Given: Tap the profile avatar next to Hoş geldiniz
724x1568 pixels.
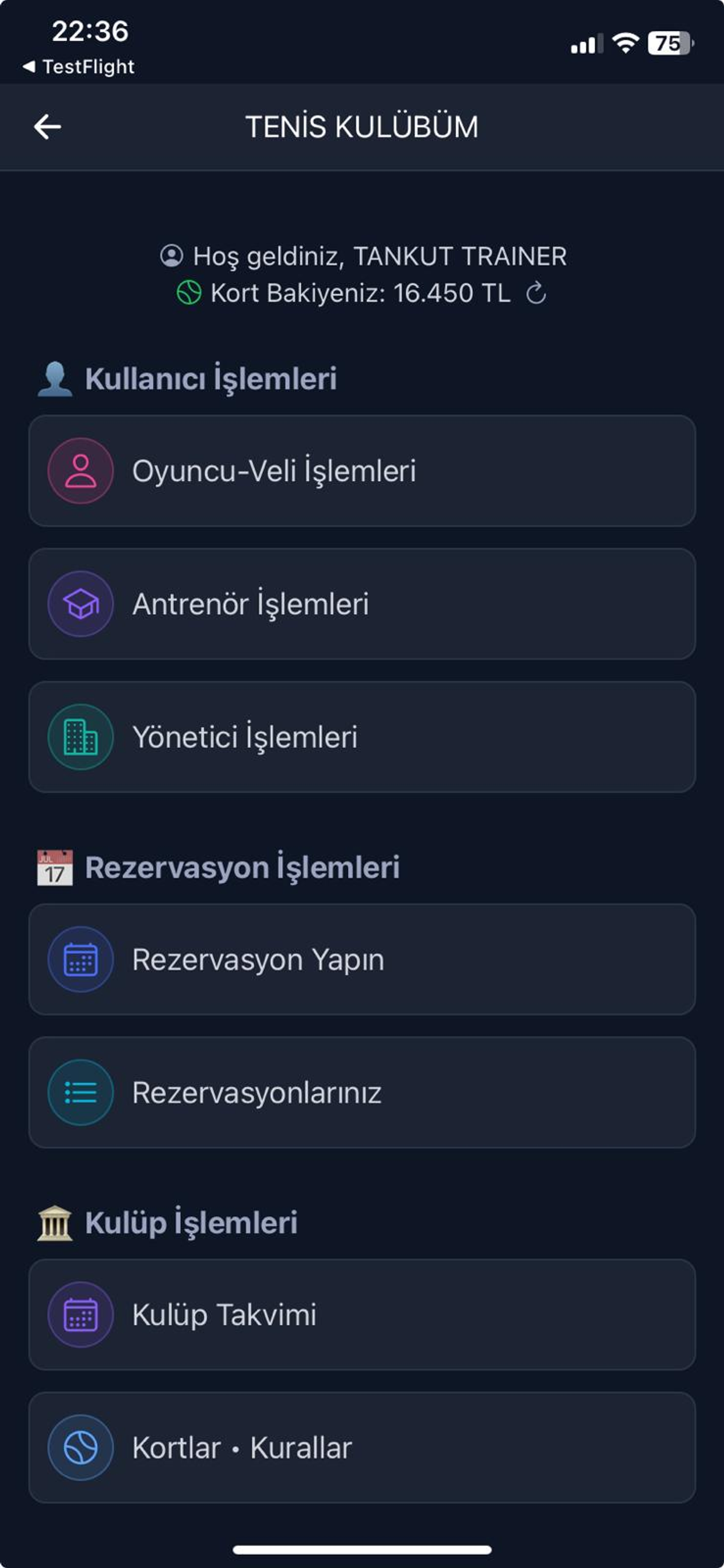Looking at the screenshot, I should [x=171, y=256].
